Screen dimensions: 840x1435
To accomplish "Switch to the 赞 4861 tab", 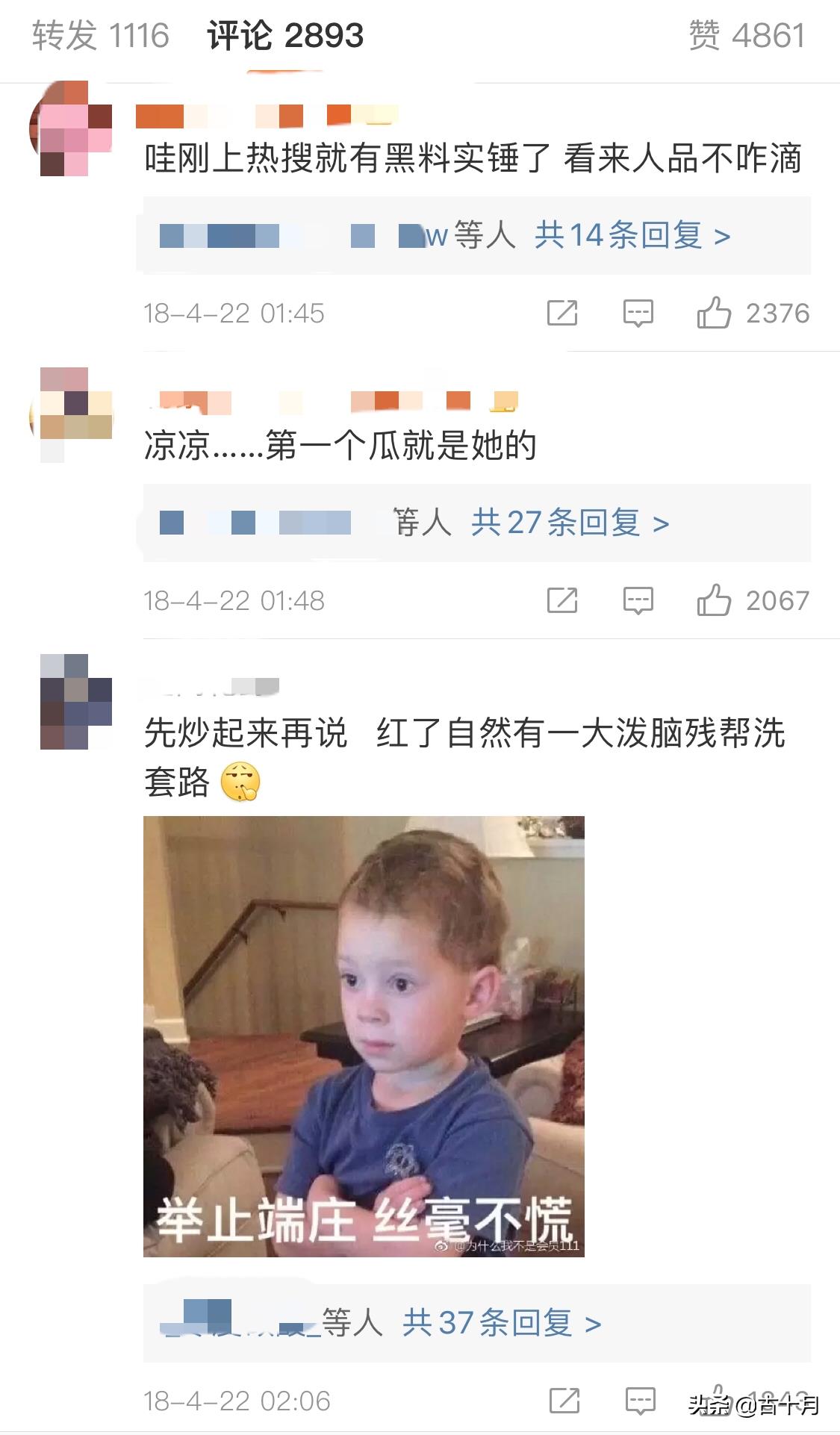I will click(x=747, y=36).
